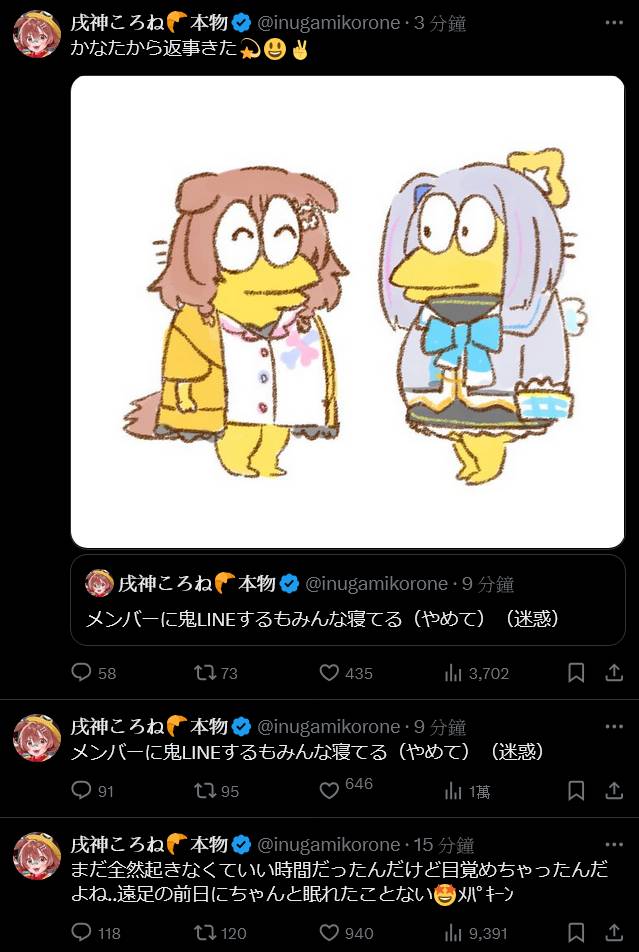
Task: Retweet the post with 95 reposts
Action: pos(206,791)
